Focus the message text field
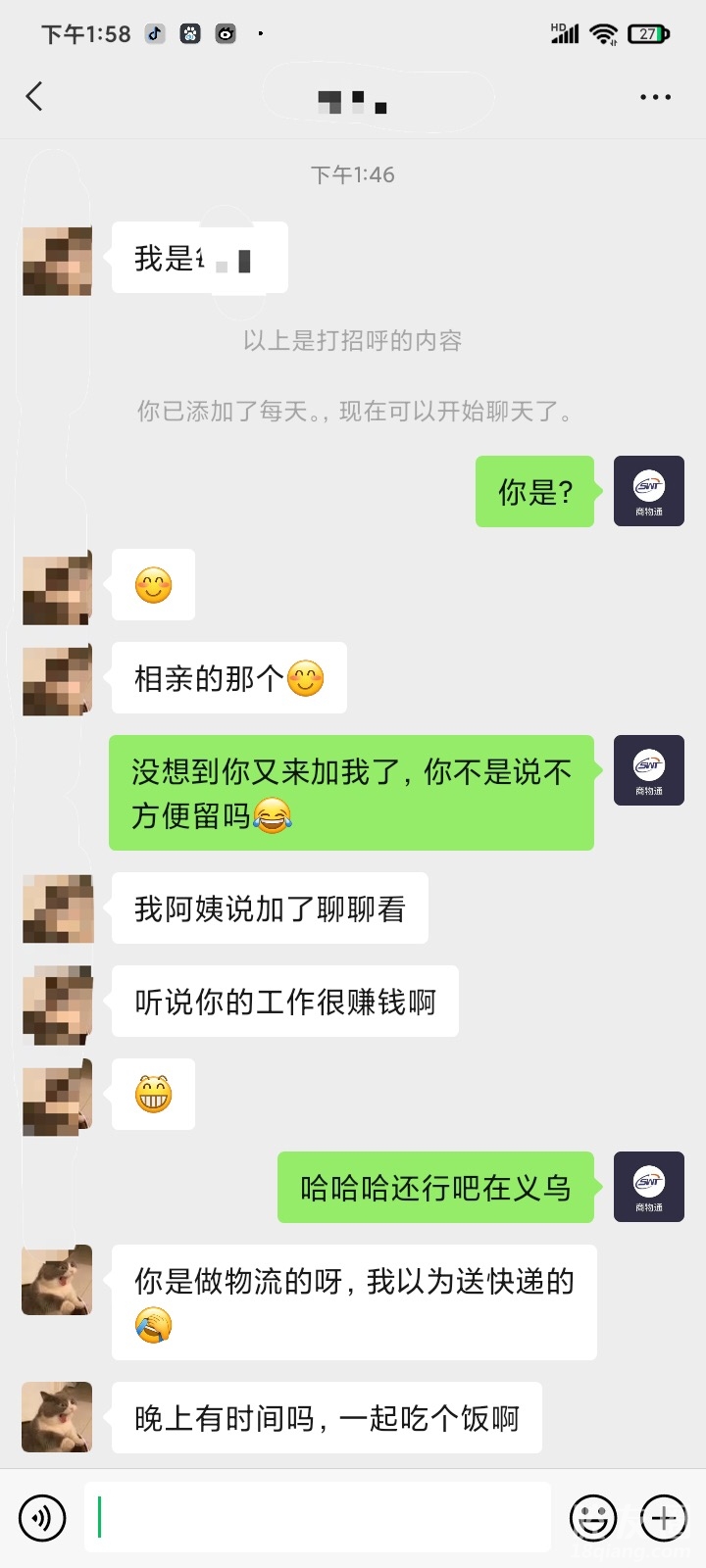 pos(318,1518)
